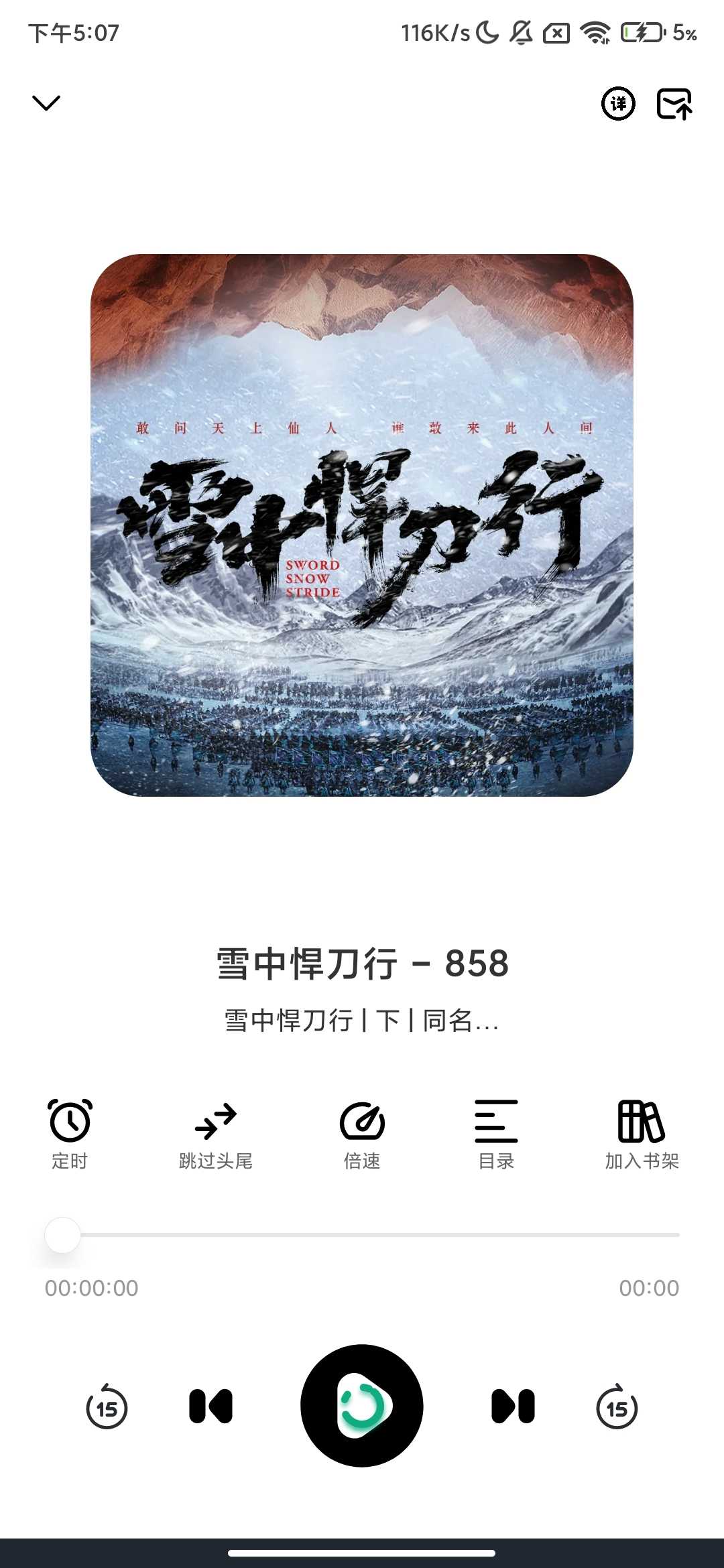Set a sleep timer with 定时

pyautogui.click(x=70, y=1134)
